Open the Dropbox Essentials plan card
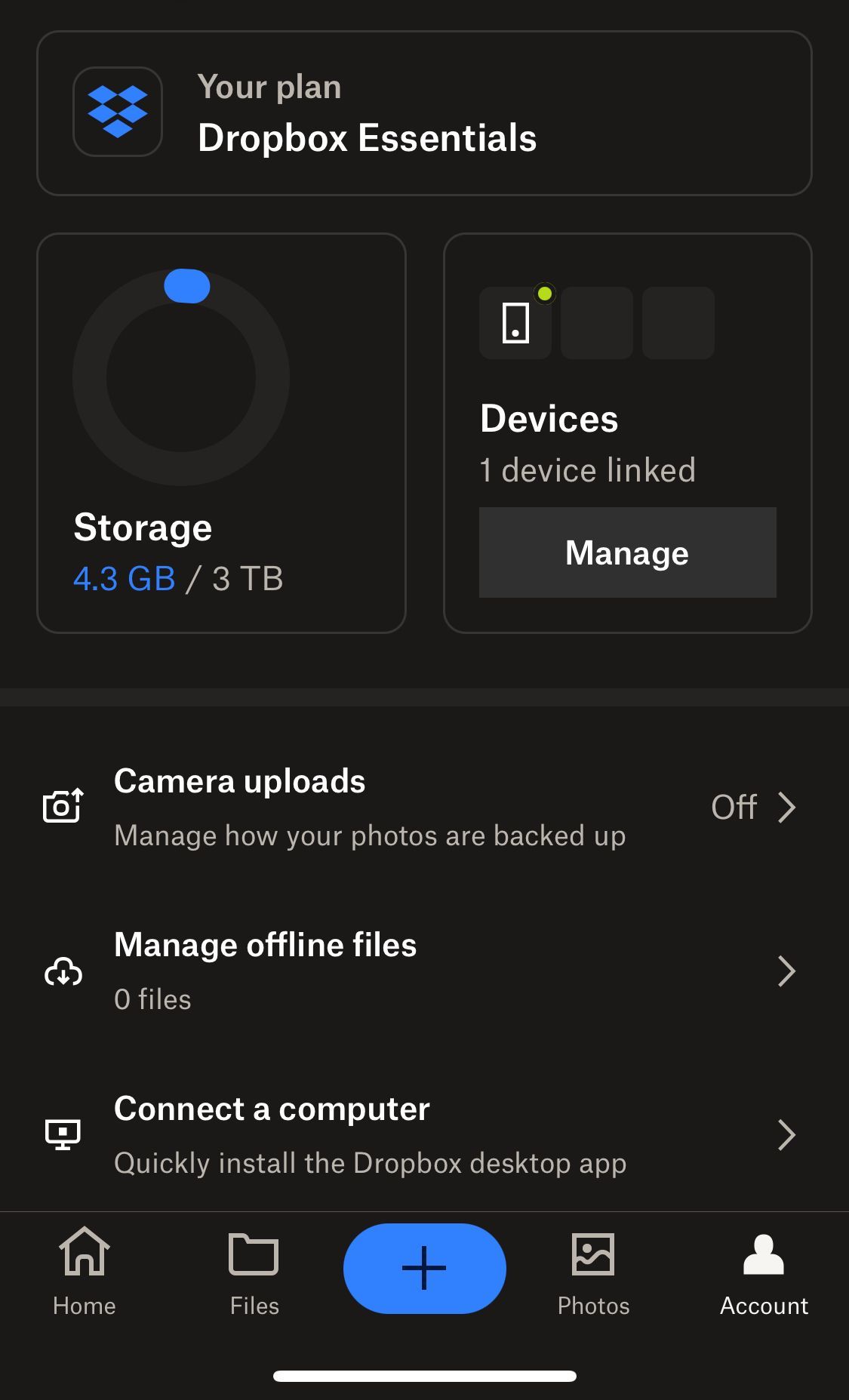Image resolution: width=849 pixels, height=1400 pixels. (x=424, y=113)
